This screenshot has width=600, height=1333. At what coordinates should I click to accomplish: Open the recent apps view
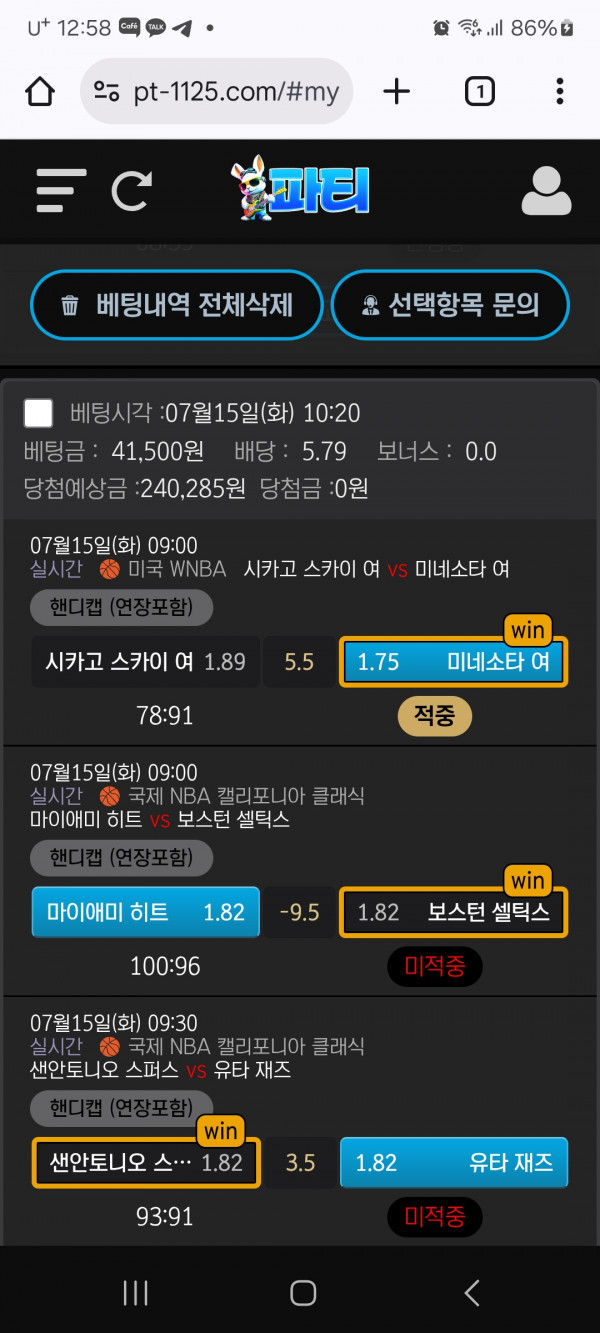point(136,1292)
